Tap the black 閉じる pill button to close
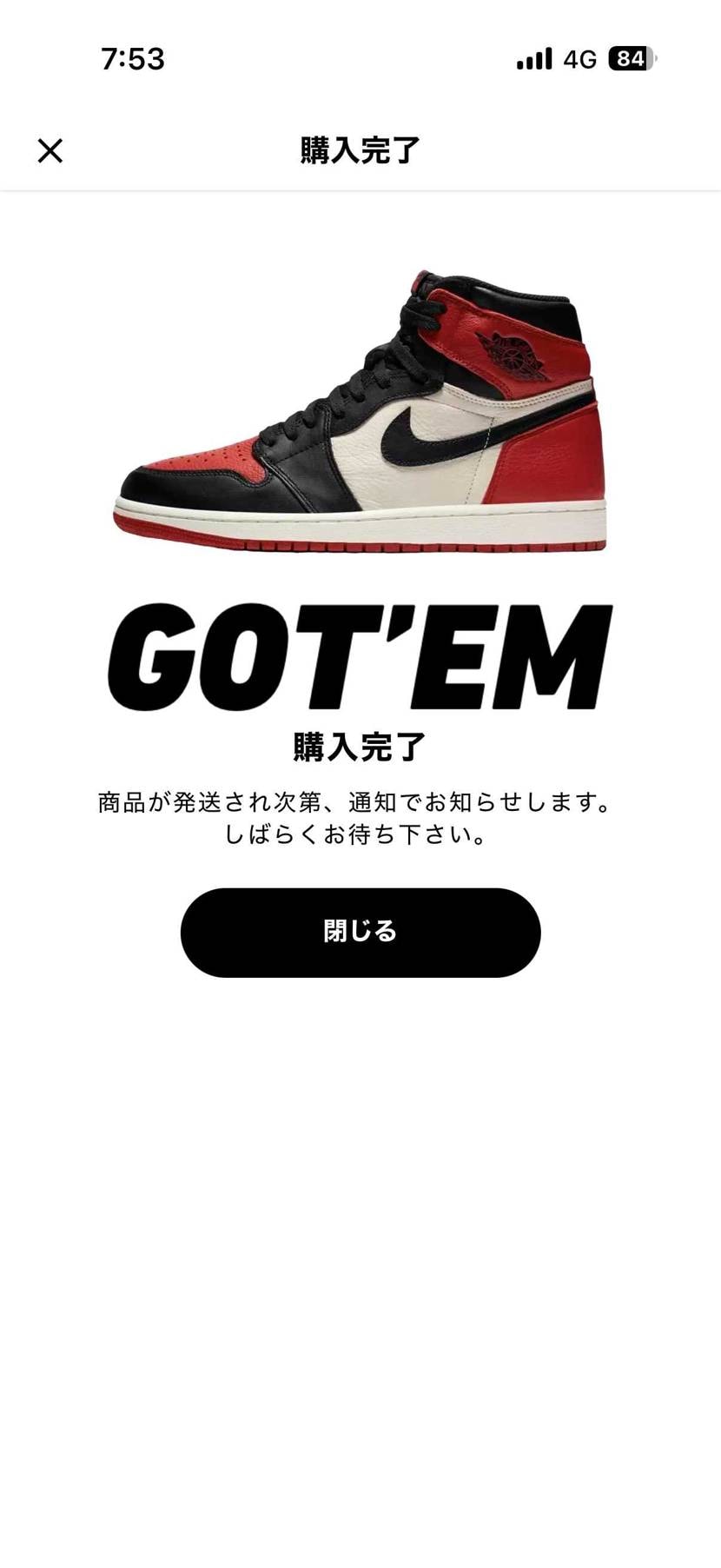The width and height of the screenshot is (721, 1568). click(x=360, y=932)
